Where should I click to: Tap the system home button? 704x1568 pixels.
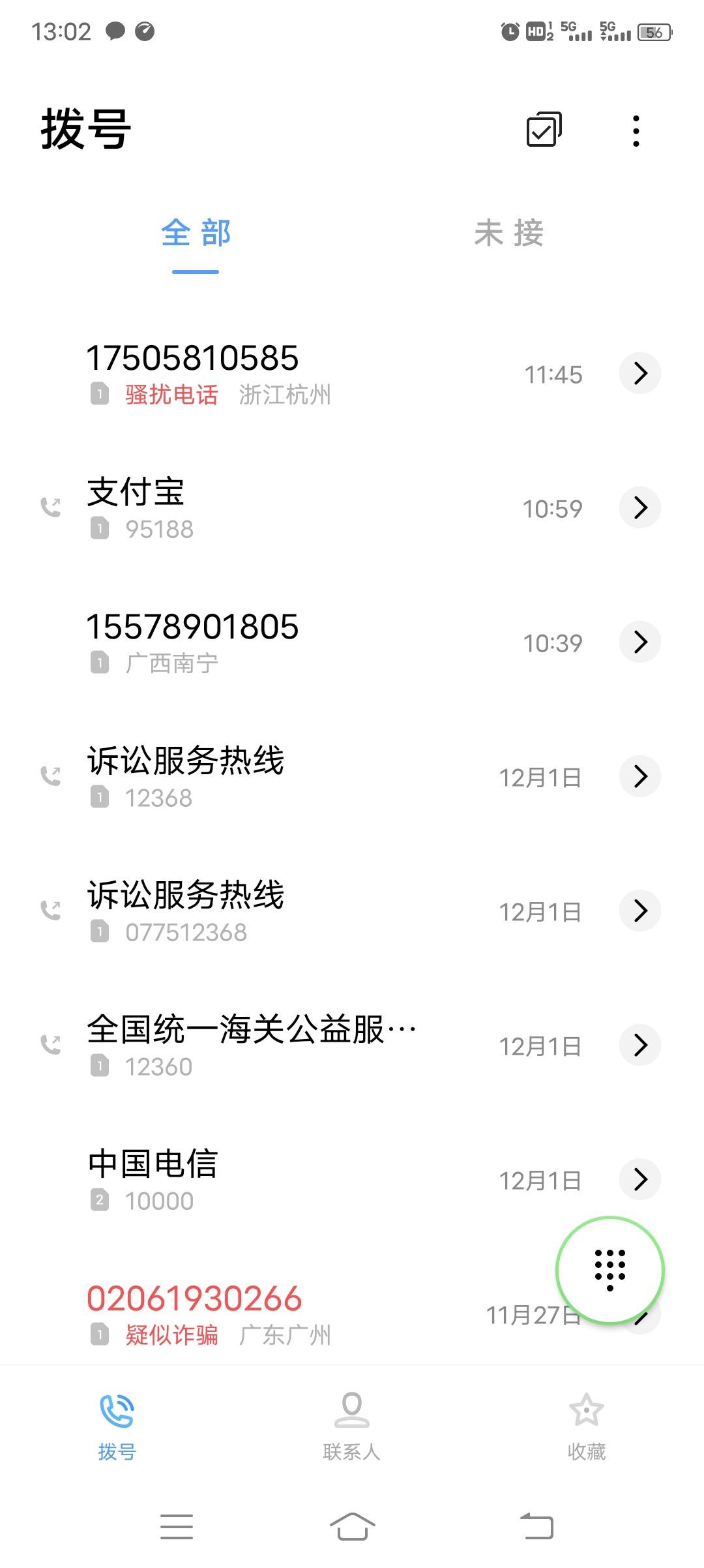352,1526
